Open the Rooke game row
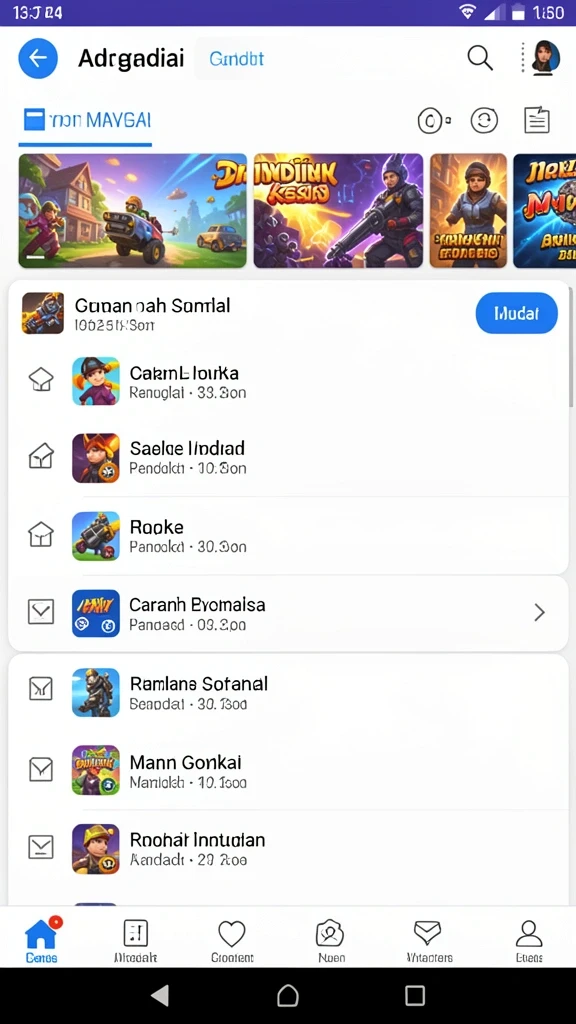Screen dimensions: 576x1024 tap(288, 536)
